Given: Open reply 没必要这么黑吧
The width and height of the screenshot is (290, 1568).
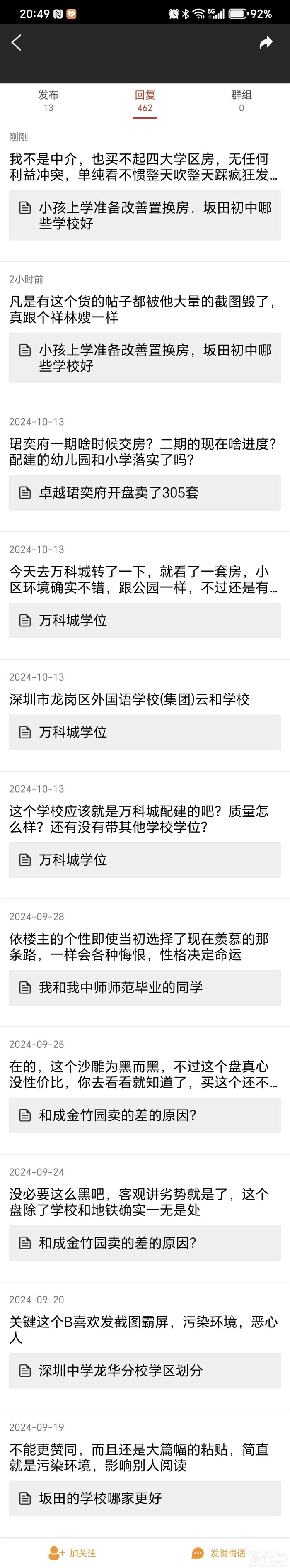Looking at the screenshot, I should [139, 1202].
